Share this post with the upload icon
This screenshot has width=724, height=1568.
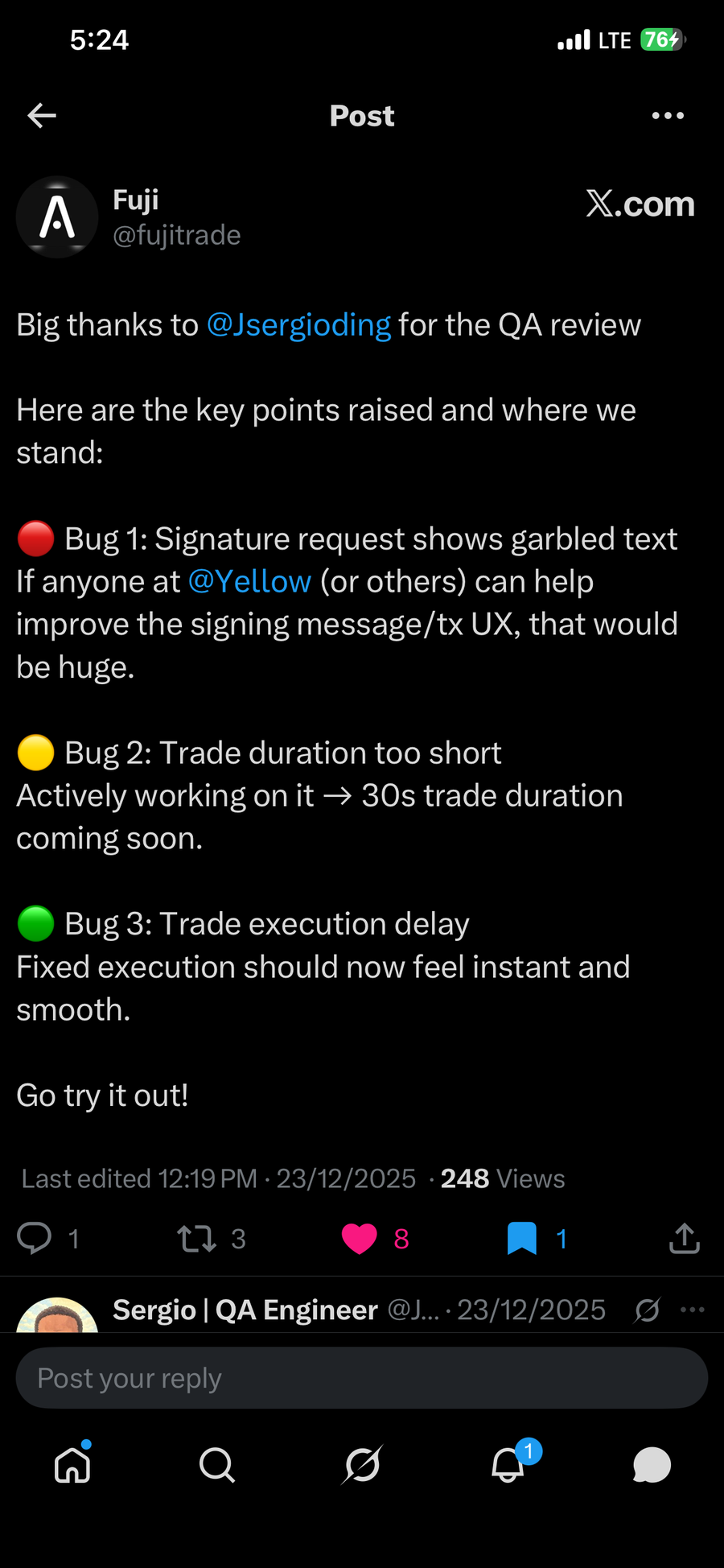click(685, 1238)
